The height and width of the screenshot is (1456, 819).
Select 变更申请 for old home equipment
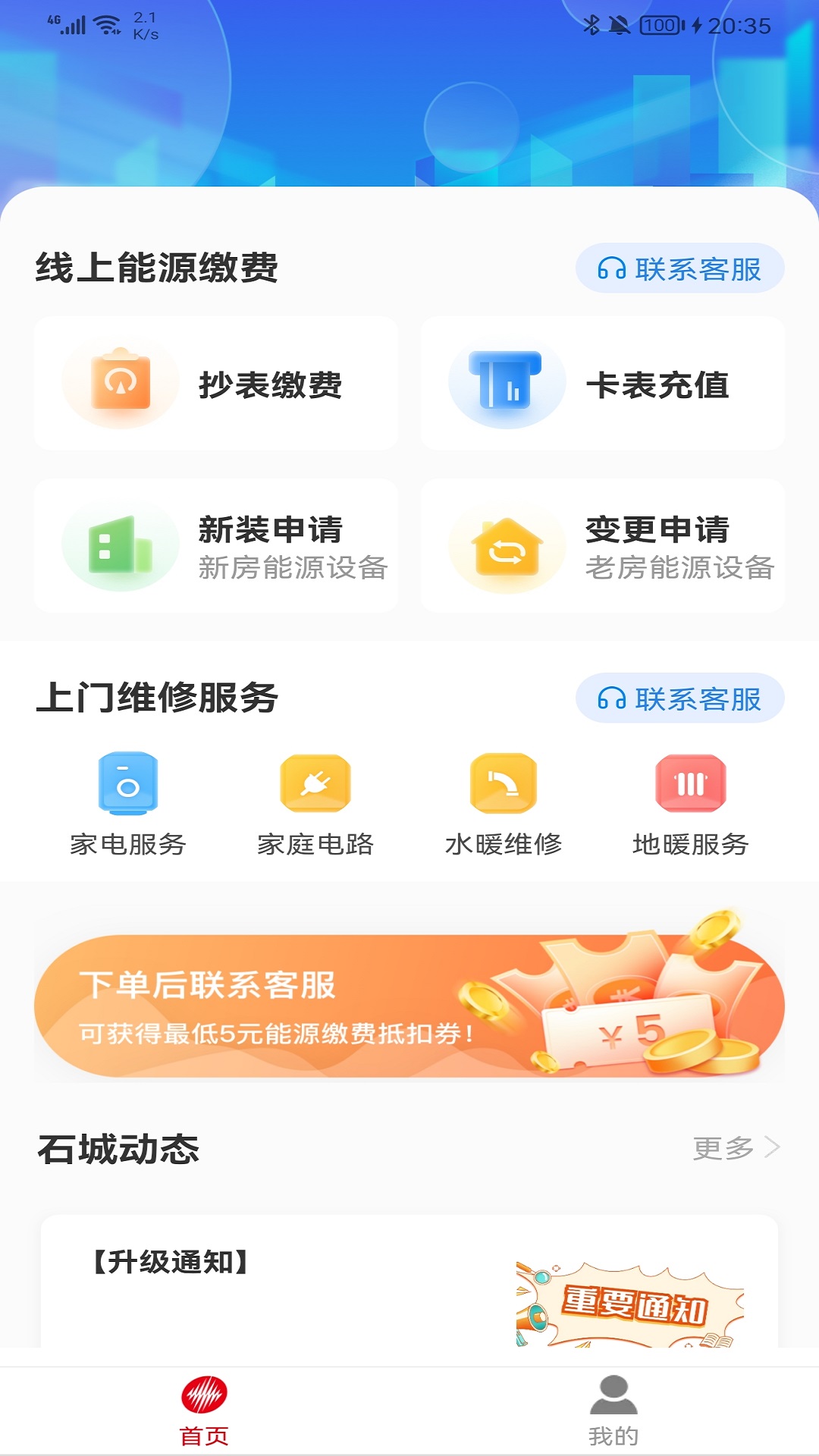pos(603,546)
